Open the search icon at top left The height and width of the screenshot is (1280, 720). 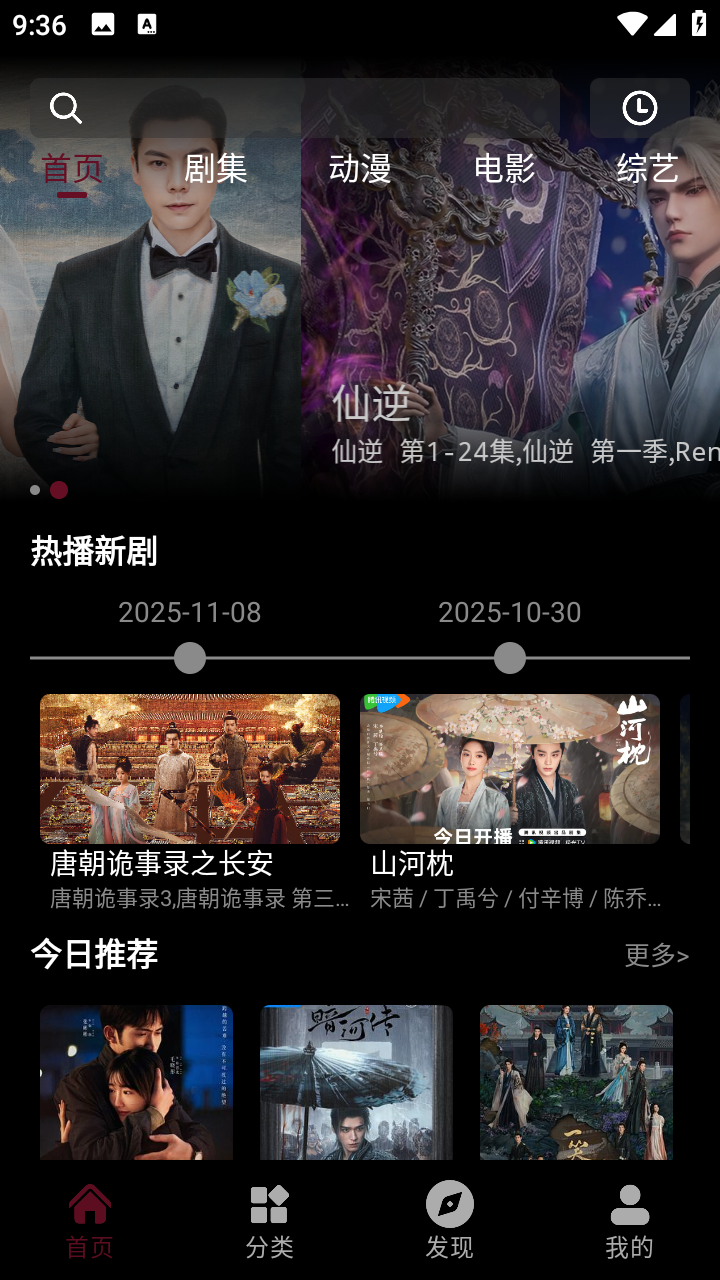(x=65, y=107)
